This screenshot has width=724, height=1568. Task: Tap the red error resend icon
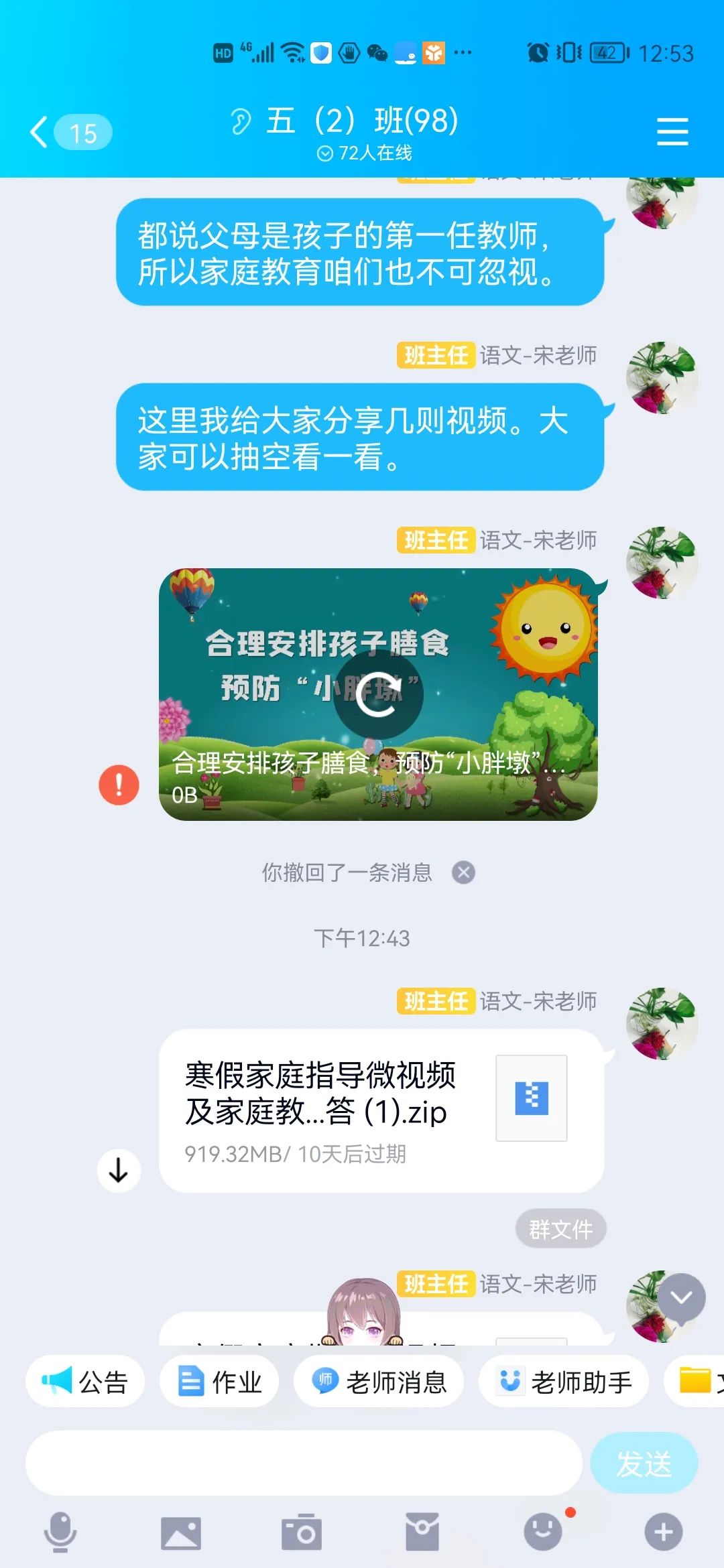(x=119, y=785)
